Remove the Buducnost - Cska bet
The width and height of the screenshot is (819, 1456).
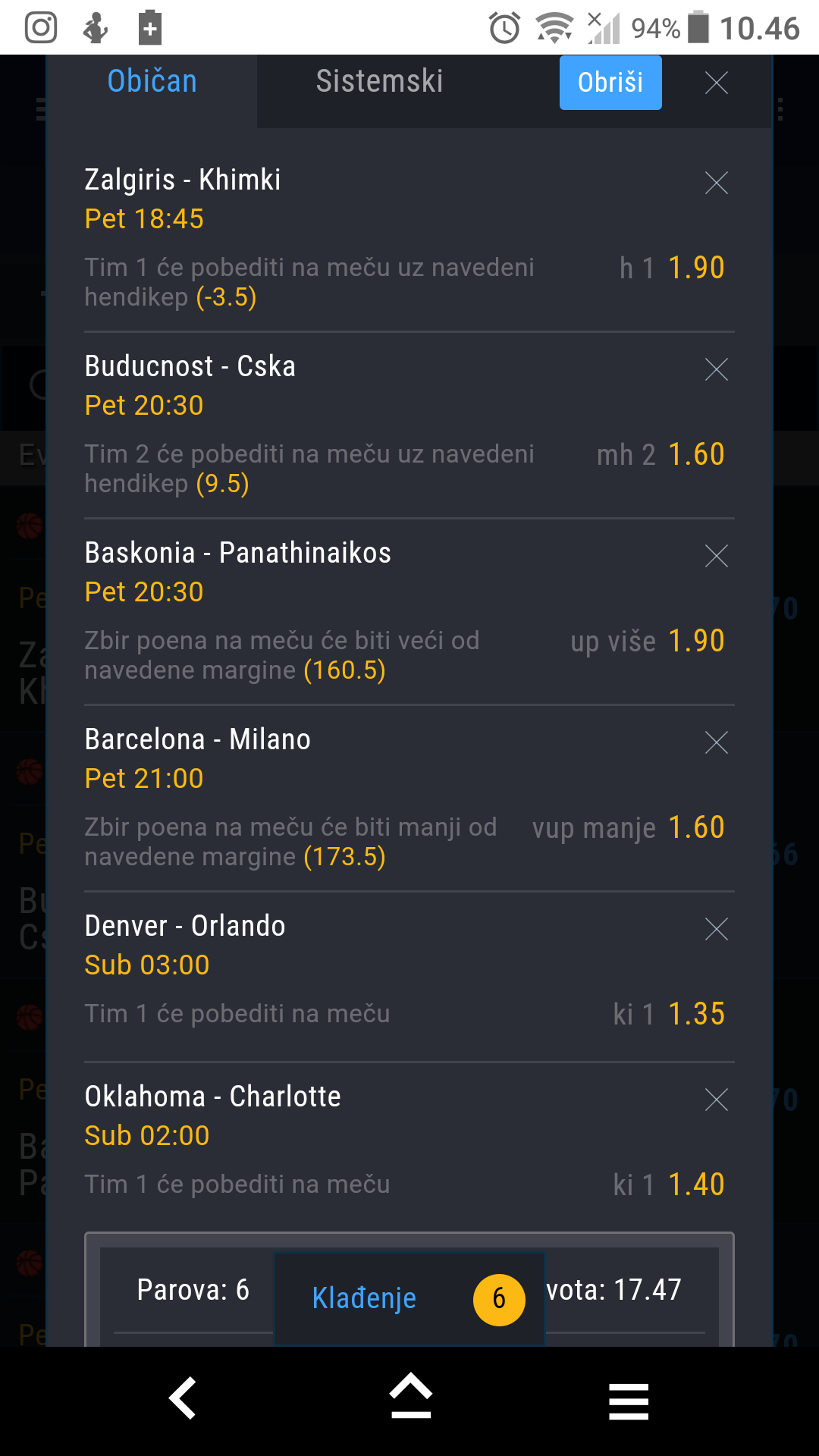pyautogui.click(x=717, y=369)
